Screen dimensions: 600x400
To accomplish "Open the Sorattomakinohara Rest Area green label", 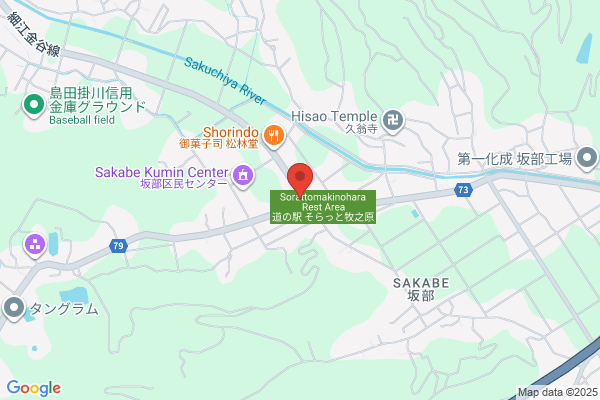I will tap(323, 207).
